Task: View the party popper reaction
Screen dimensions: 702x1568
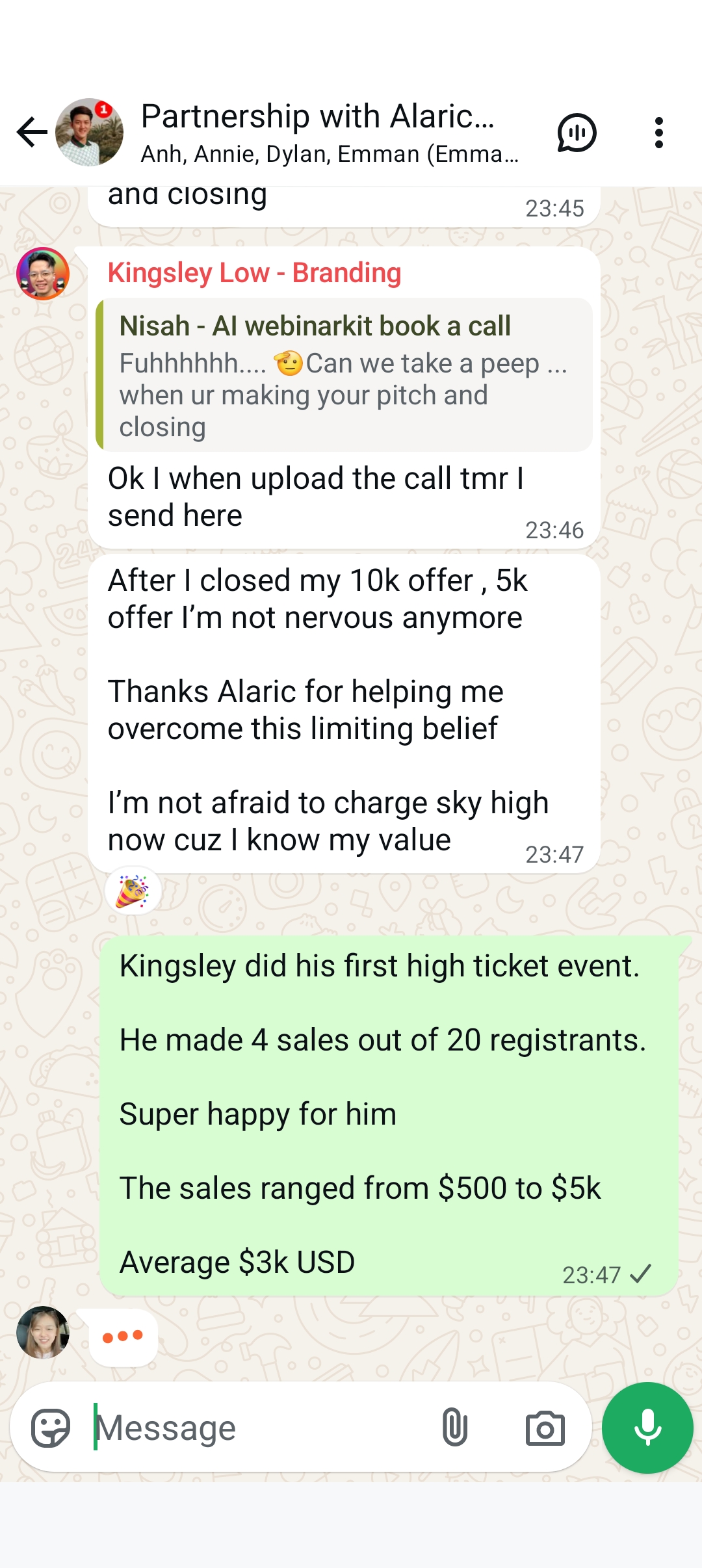Action: click(x=133, y=891)
